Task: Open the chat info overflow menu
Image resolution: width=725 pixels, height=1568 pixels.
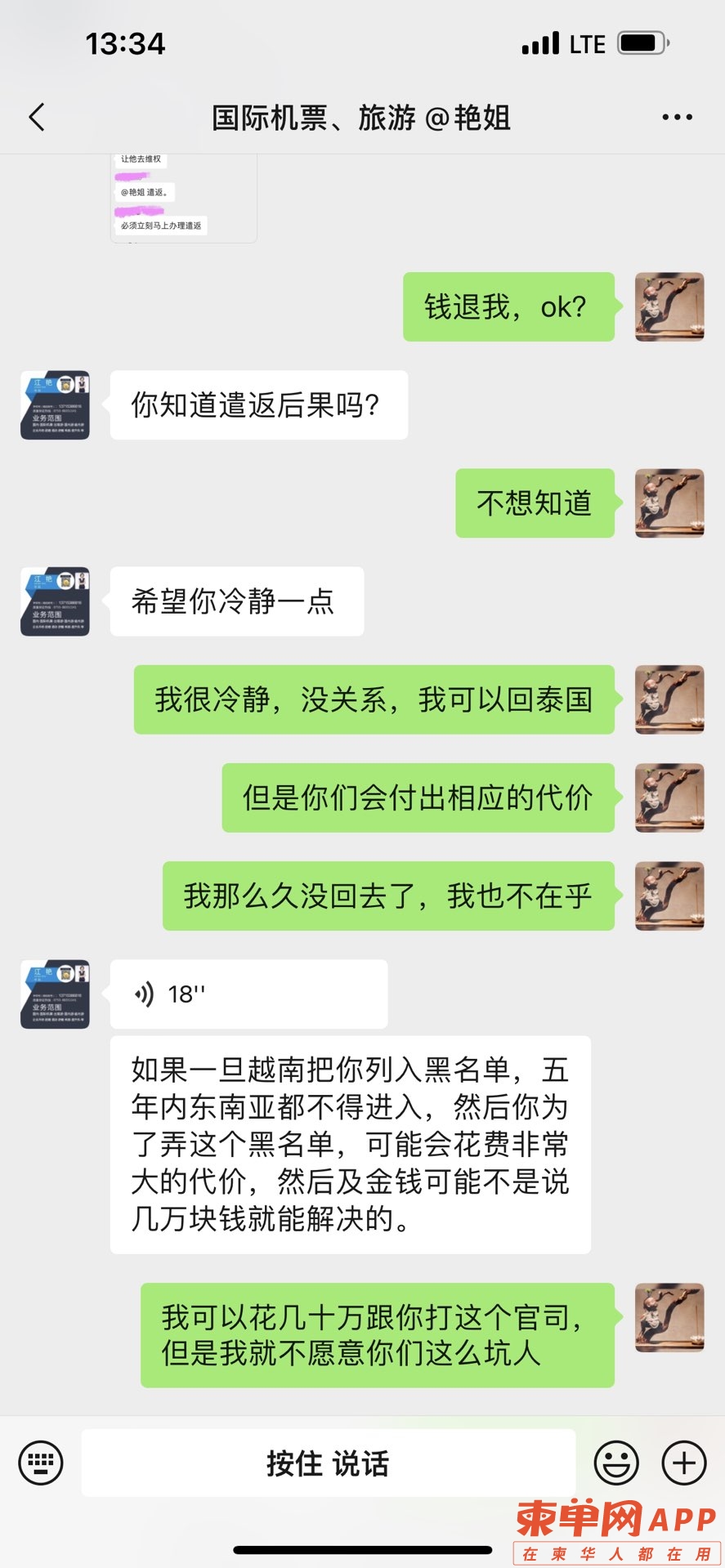Action: [677, 118]
